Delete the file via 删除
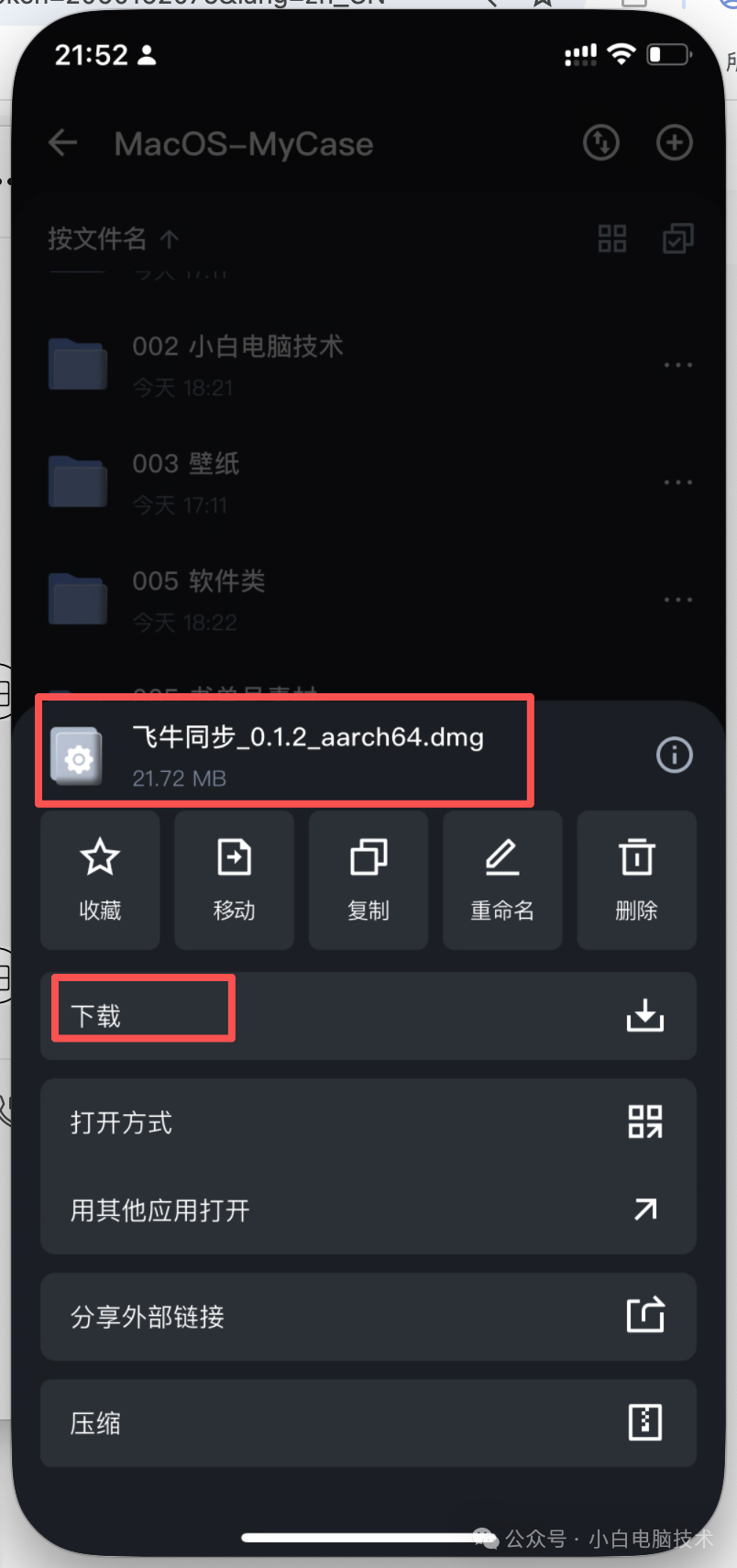 (x=636, y=880)
